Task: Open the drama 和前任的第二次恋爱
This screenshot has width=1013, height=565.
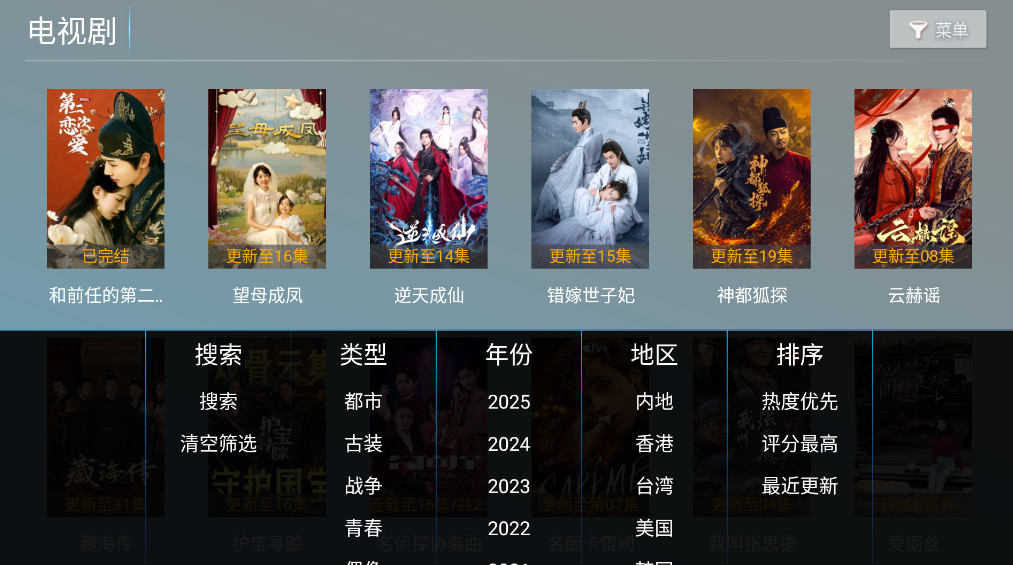Action: pyautogui.click(x=106, y=179)
